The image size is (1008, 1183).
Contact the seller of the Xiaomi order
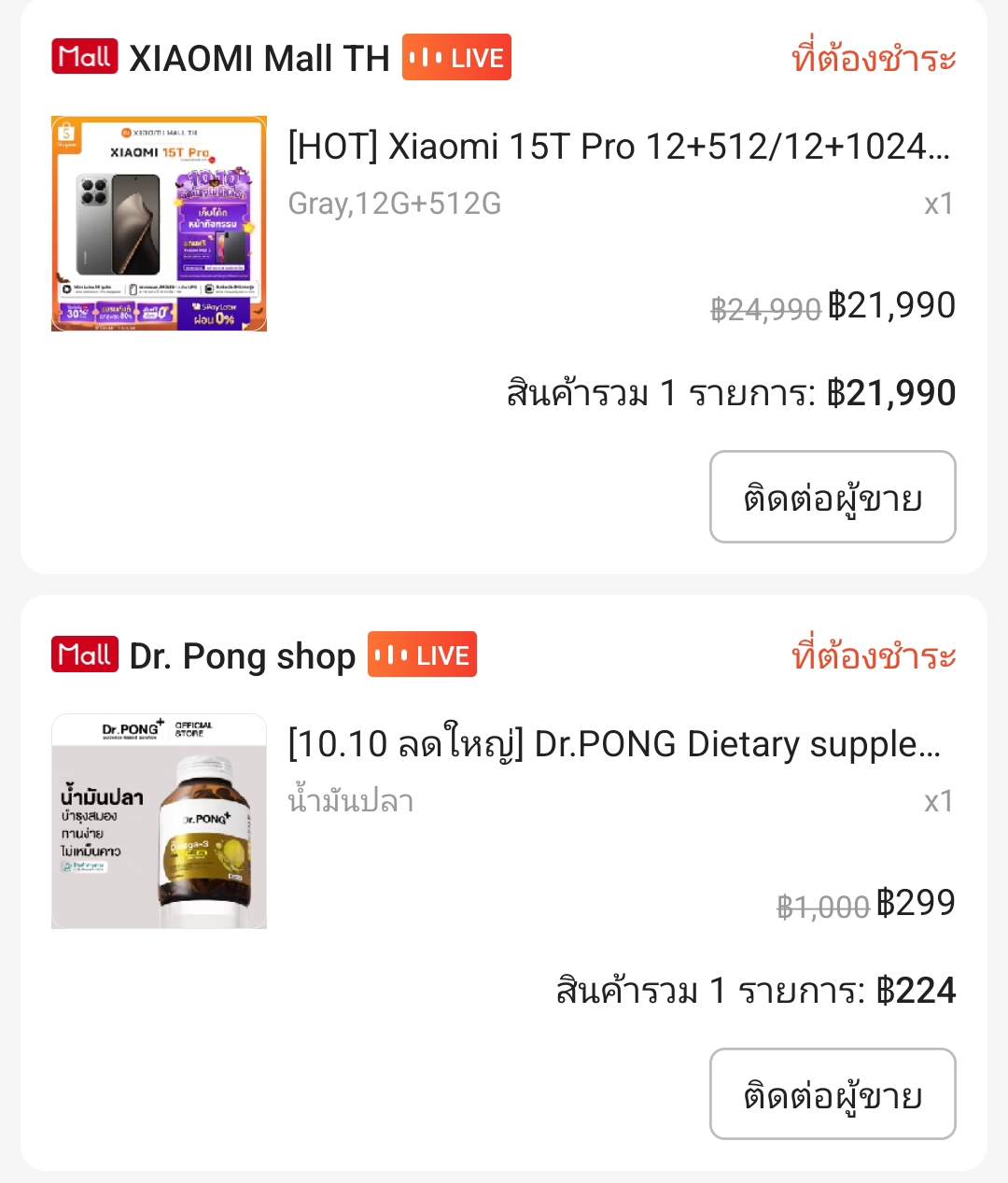click(x=832, y=497)
